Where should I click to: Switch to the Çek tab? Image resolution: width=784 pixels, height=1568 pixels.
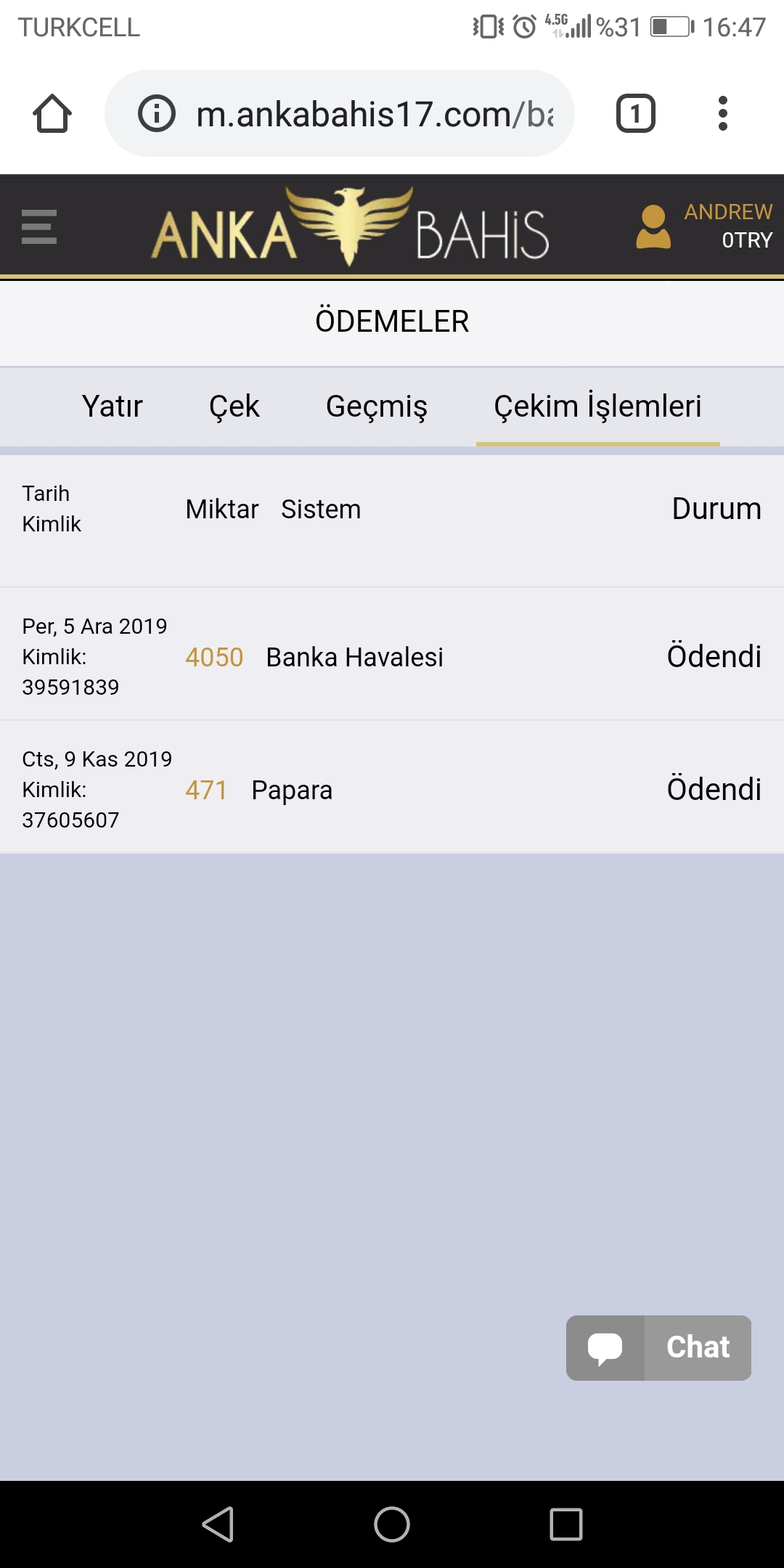tap(234, 407)
